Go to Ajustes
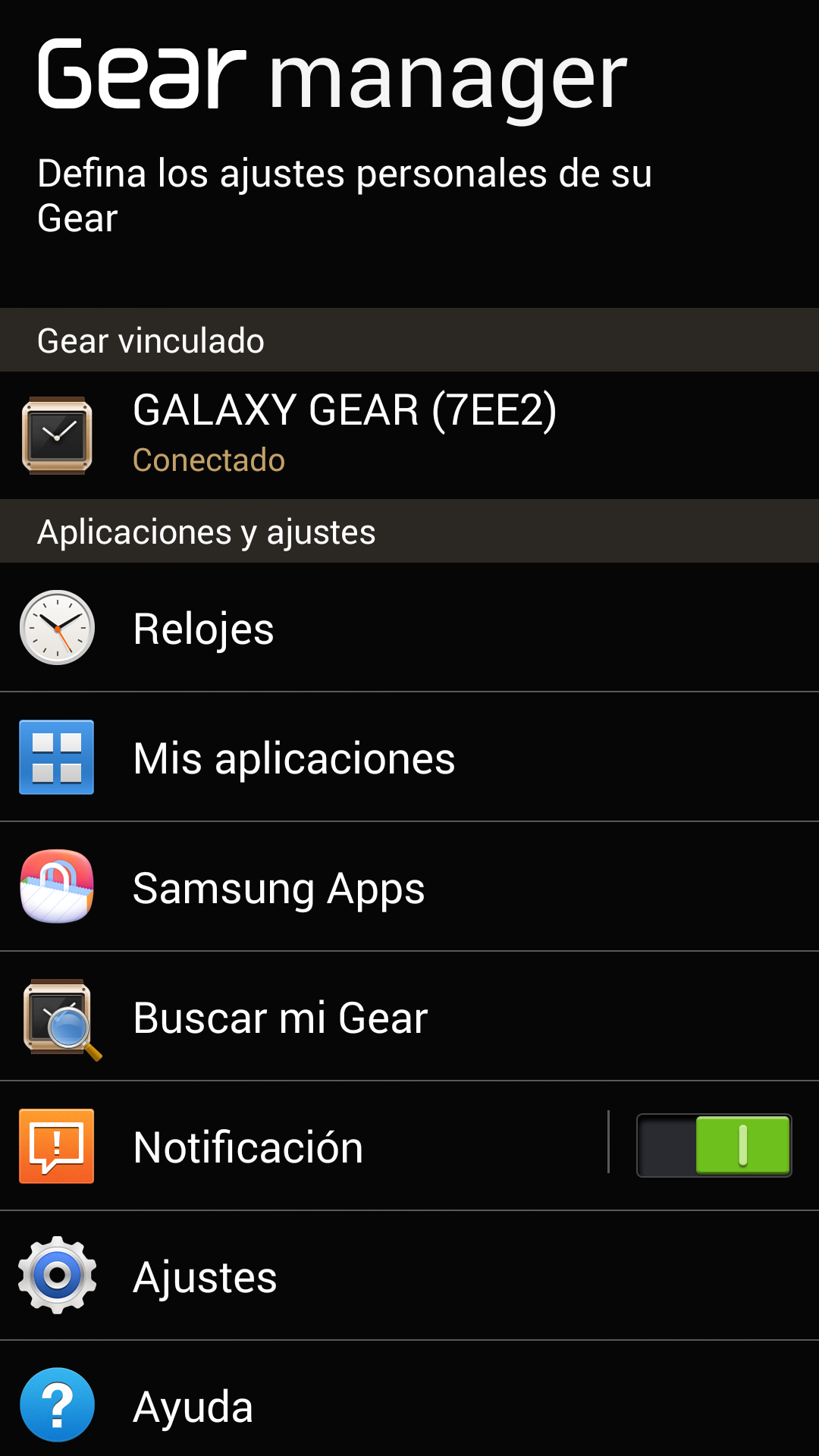819x1456 pixels. click(x=205, y=1277)
